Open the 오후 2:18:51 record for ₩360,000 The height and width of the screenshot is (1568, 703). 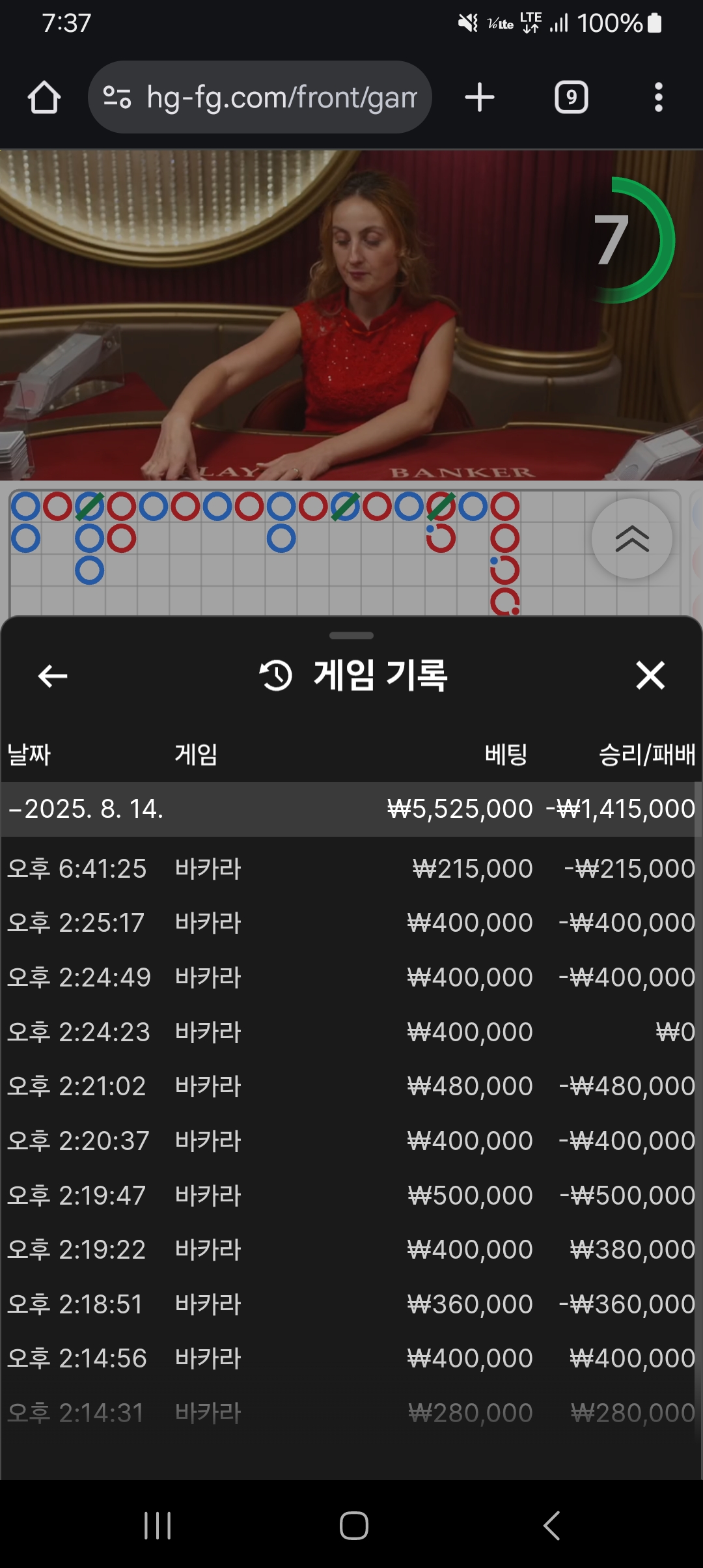coord(351,1304)
